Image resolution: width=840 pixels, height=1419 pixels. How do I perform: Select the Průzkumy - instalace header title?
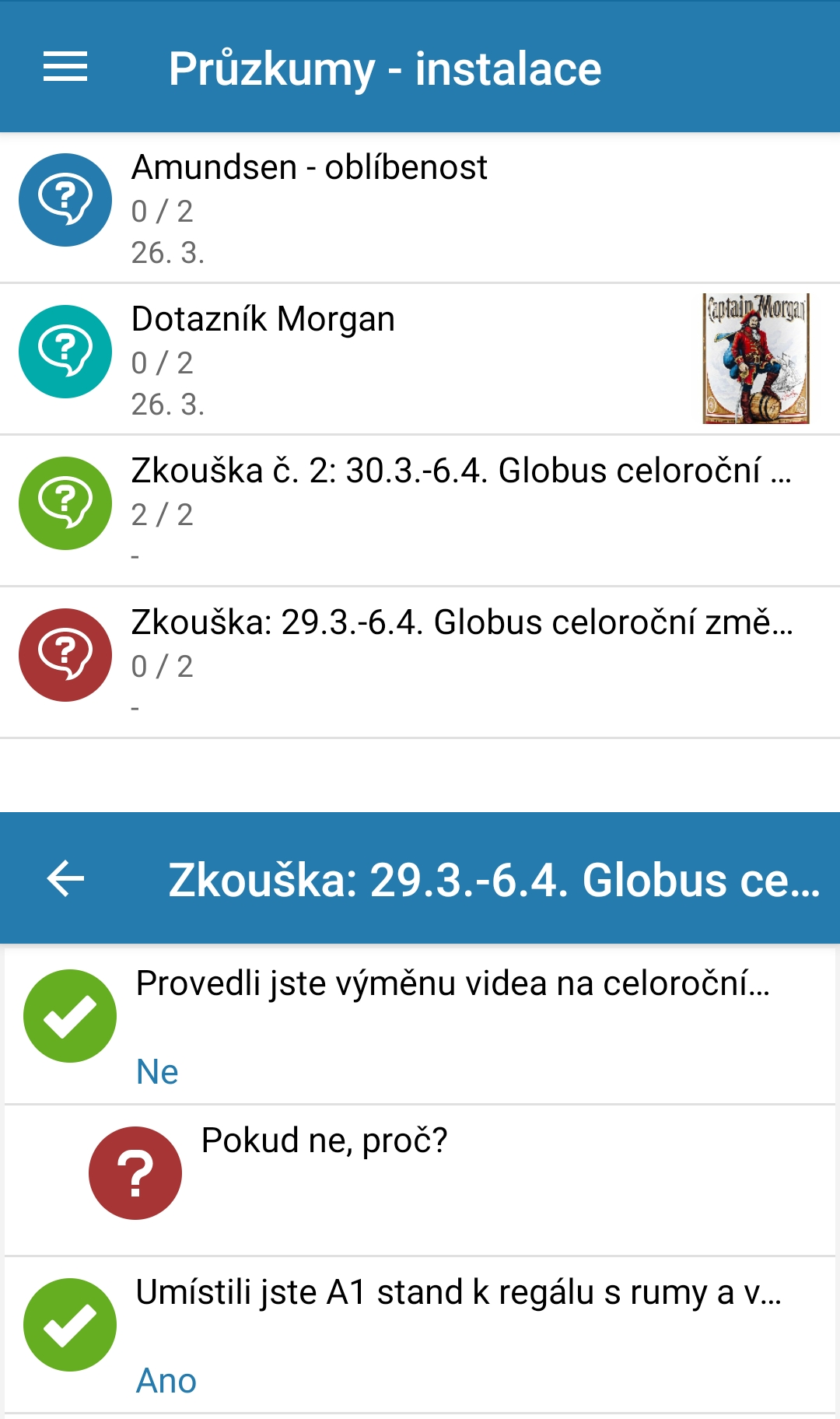coord(386,68)
